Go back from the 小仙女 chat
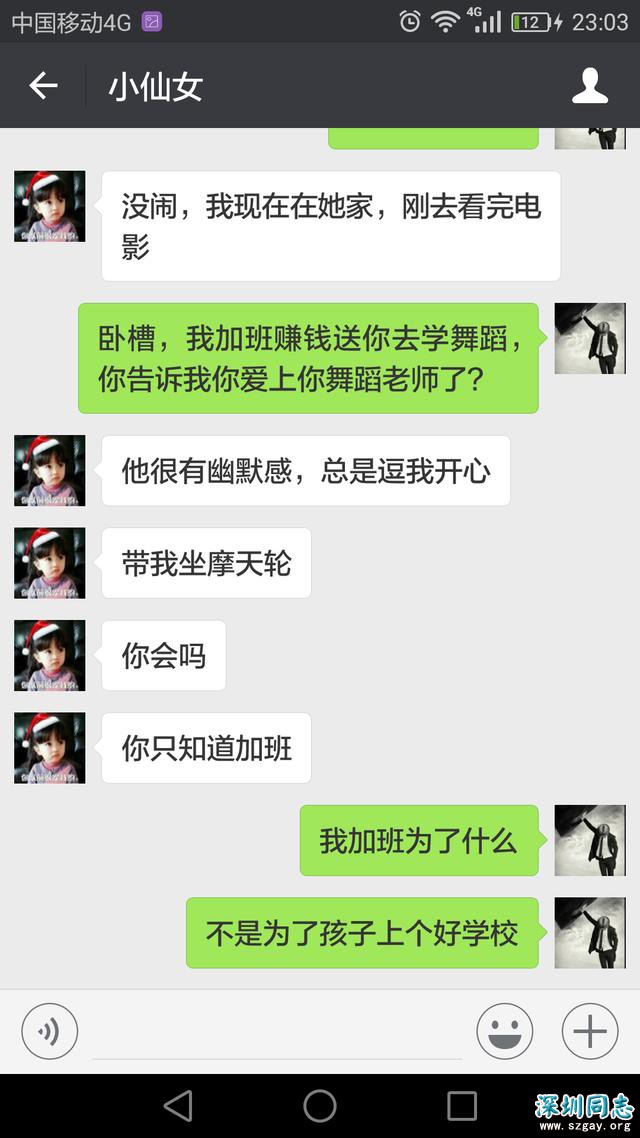640x1138 pixels. click(x=43, y=86)
